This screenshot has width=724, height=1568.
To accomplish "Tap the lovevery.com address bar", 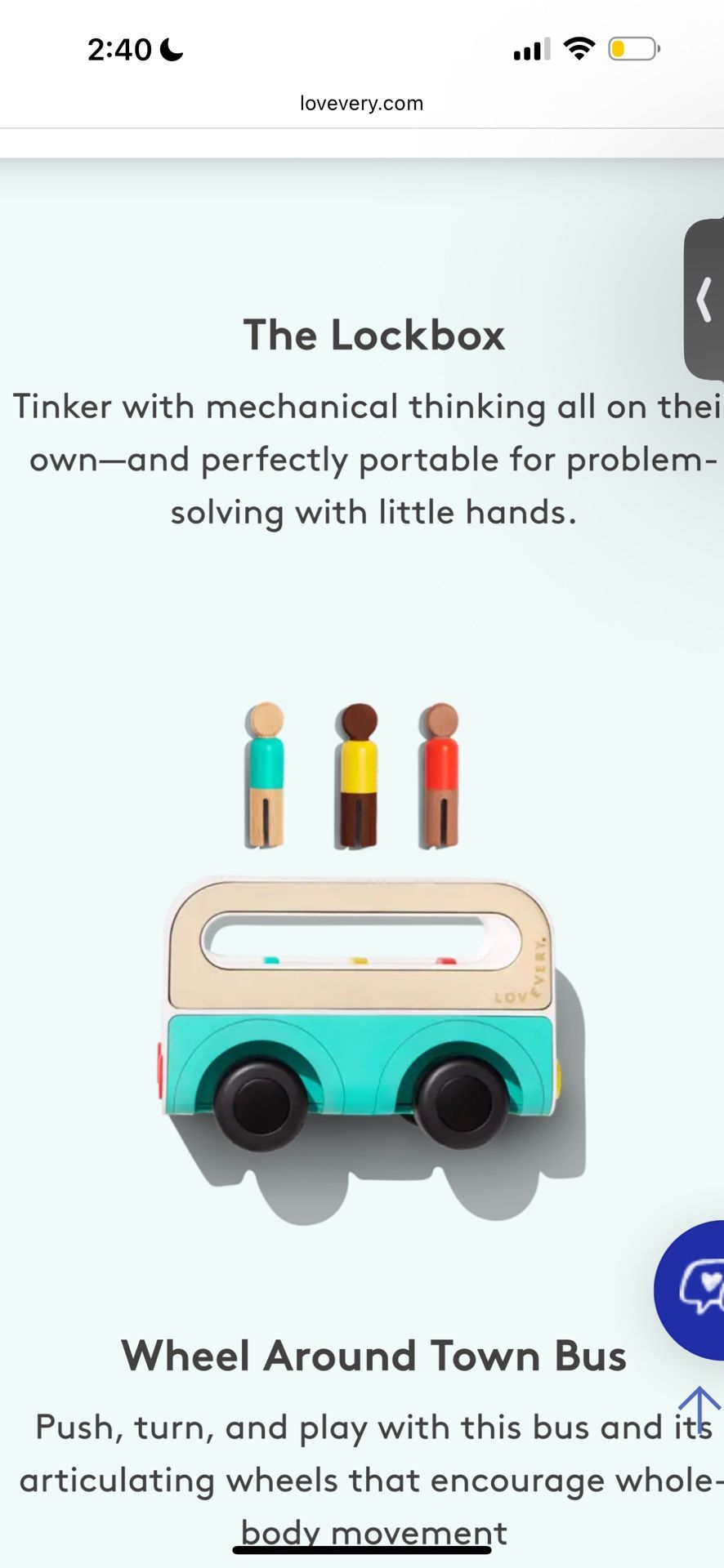I will (x=361, y=104).
